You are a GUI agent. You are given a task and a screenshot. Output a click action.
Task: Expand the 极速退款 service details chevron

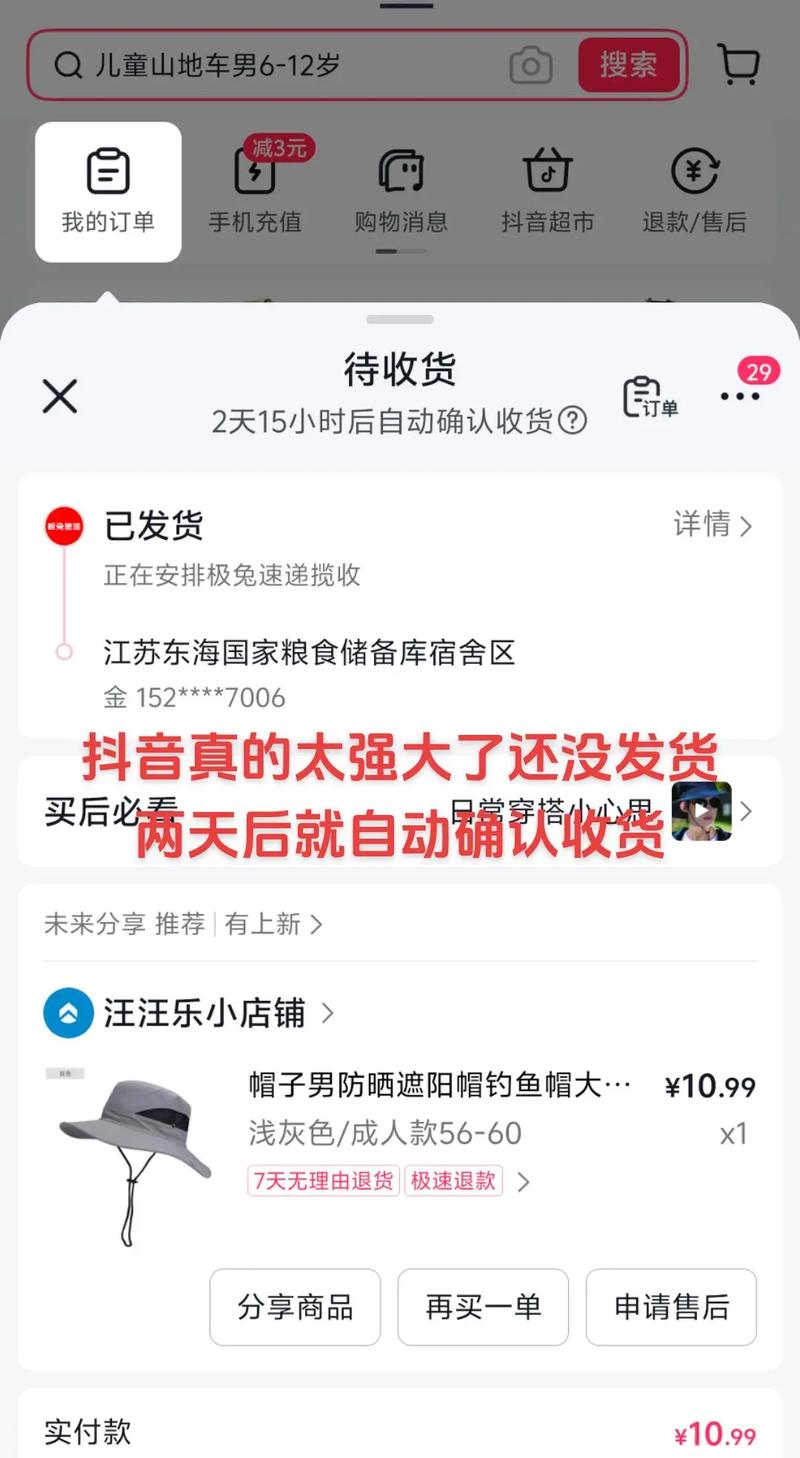[x=523, y=1182]
